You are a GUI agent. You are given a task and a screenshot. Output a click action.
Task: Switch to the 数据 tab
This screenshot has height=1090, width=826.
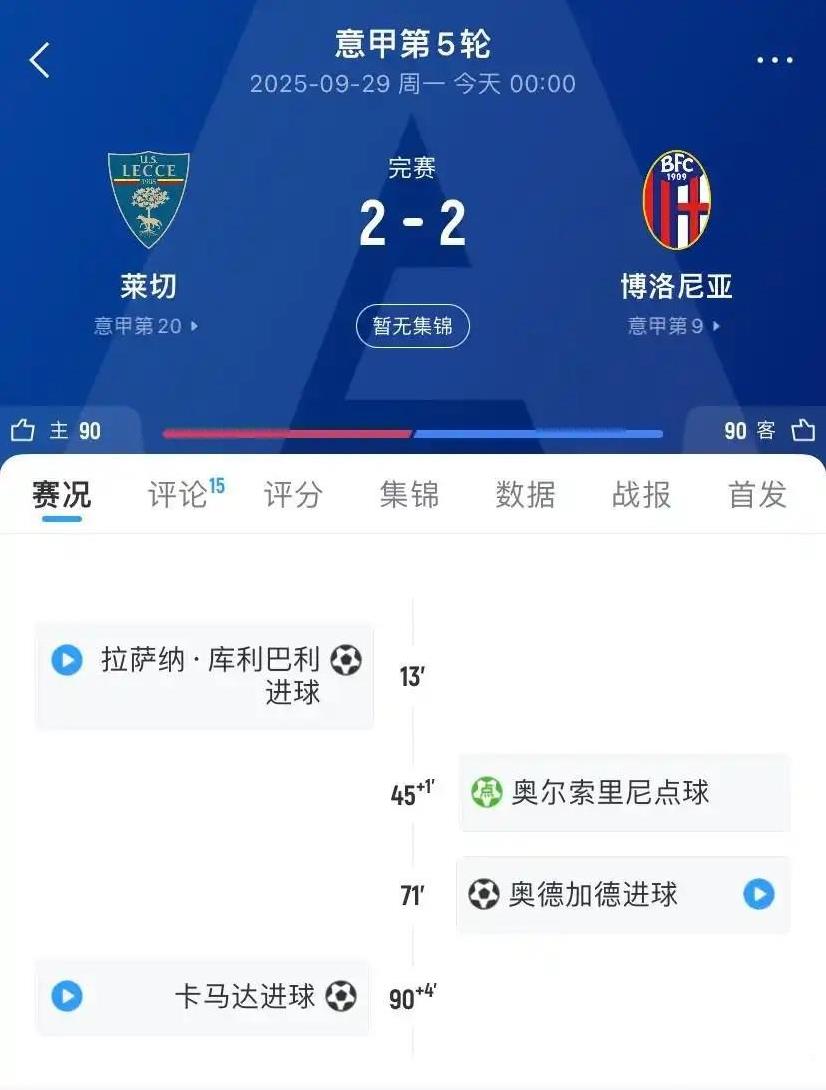525,494
